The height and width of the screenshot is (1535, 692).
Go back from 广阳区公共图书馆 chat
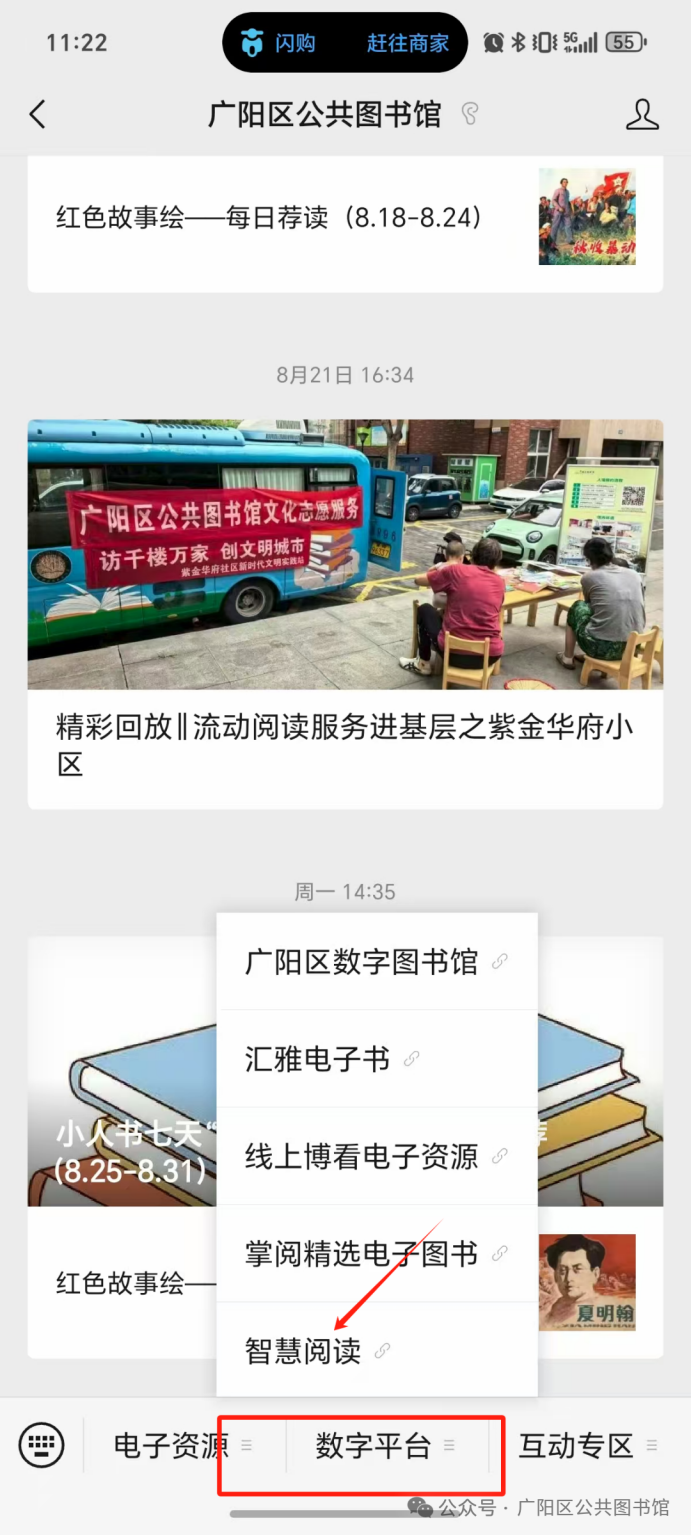coord(38,115)
